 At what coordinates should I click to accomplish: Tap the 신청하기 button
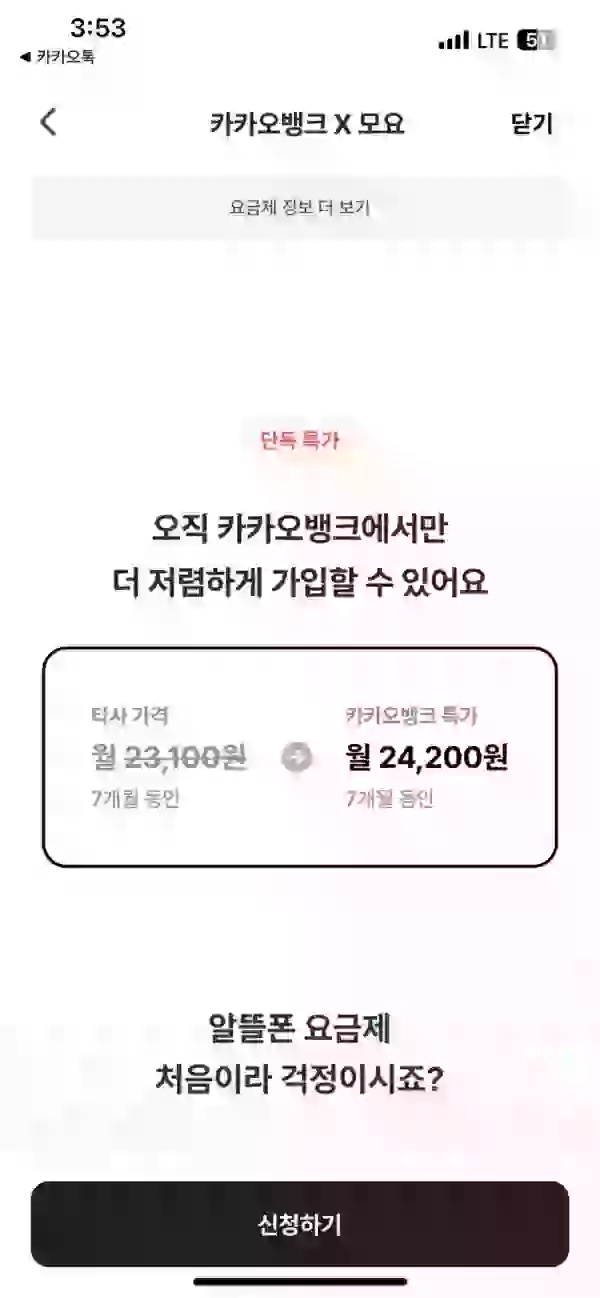[x=300, y=1224]
